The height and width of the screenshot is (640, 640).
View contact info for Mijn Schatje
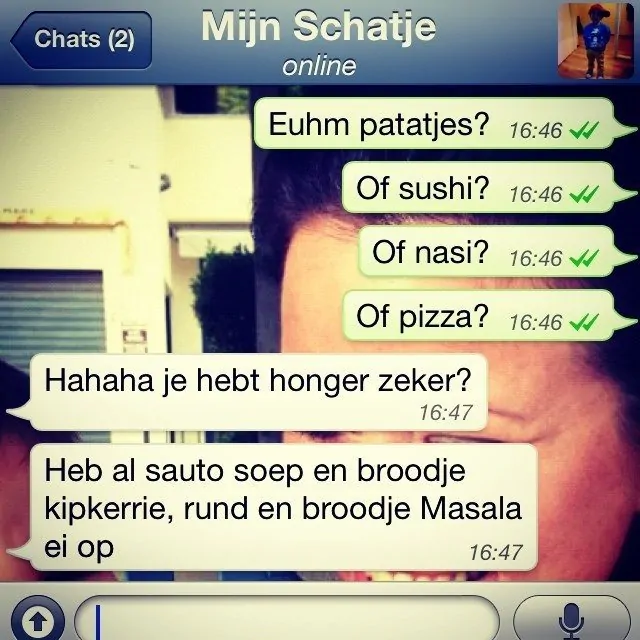(x=319, y=42)
